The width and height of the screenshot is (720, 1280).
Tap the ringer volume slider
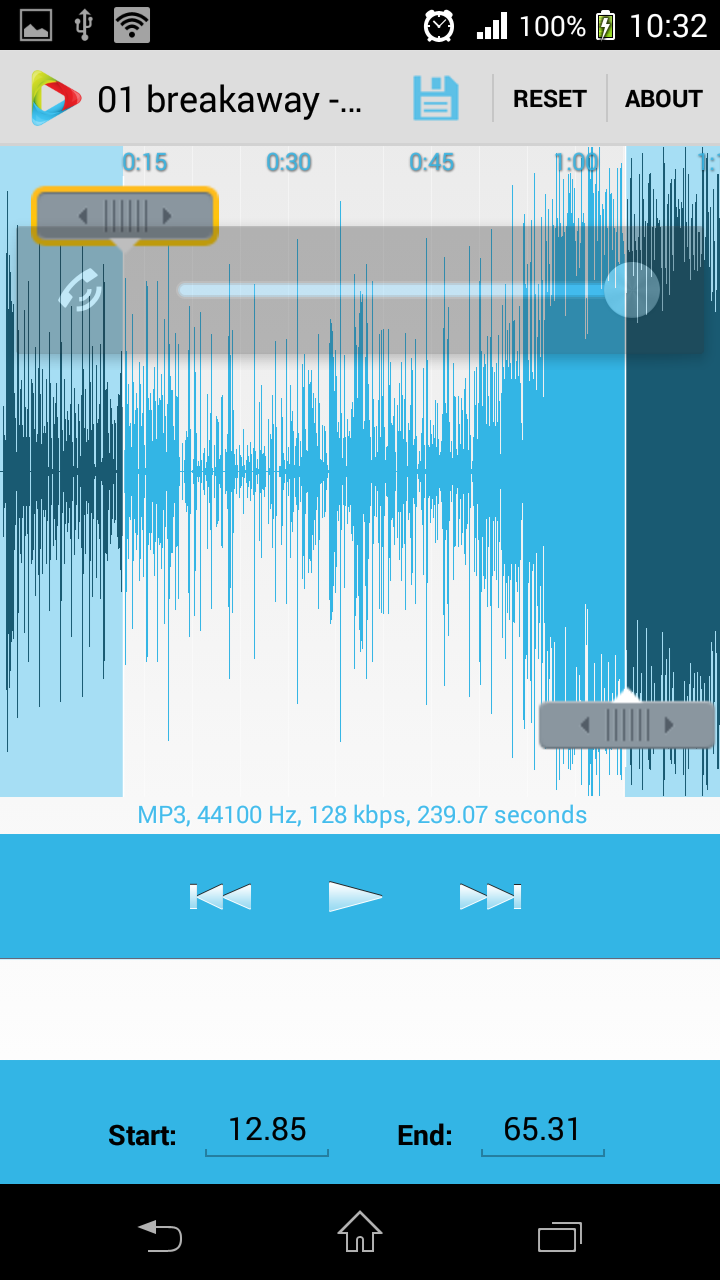pos(400,290)
